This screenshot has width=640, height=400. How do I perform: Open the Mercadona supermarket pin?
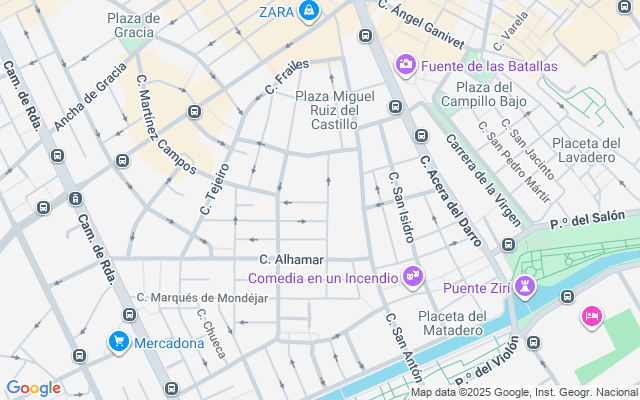tap(119, 343)
